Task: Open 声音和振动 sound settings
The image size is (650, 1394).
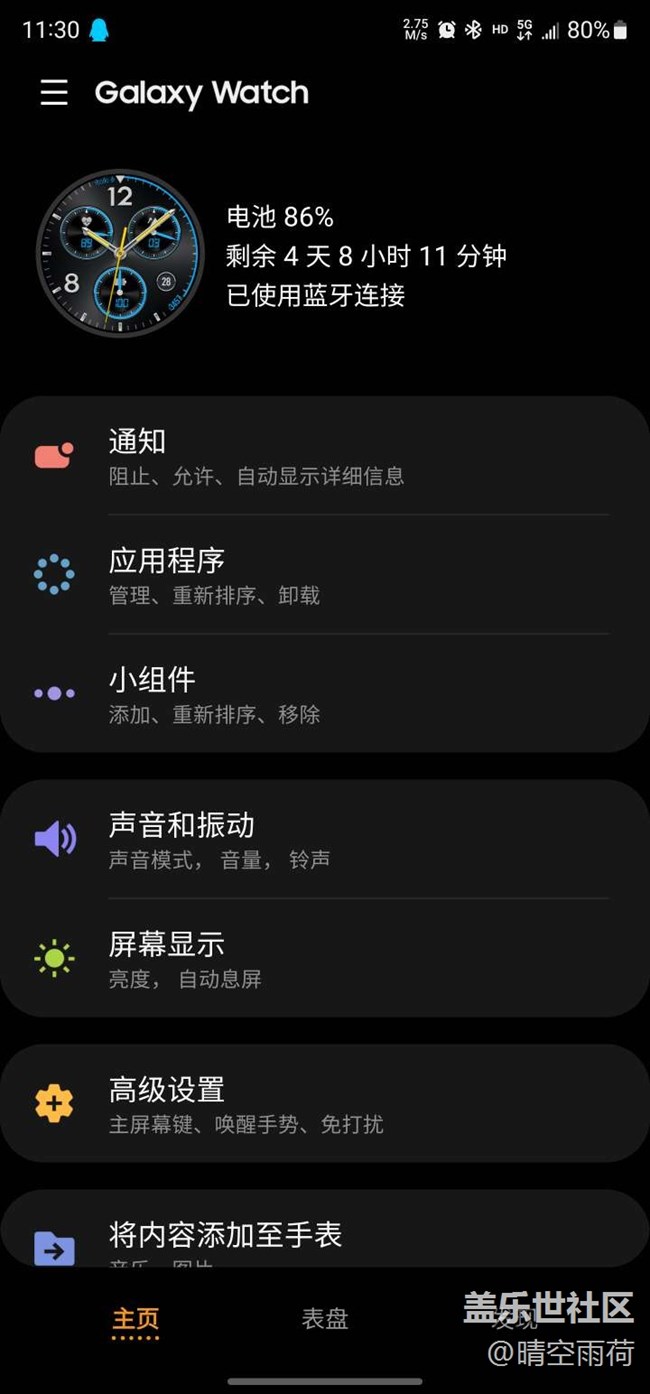Action: [x=324, y=839]
